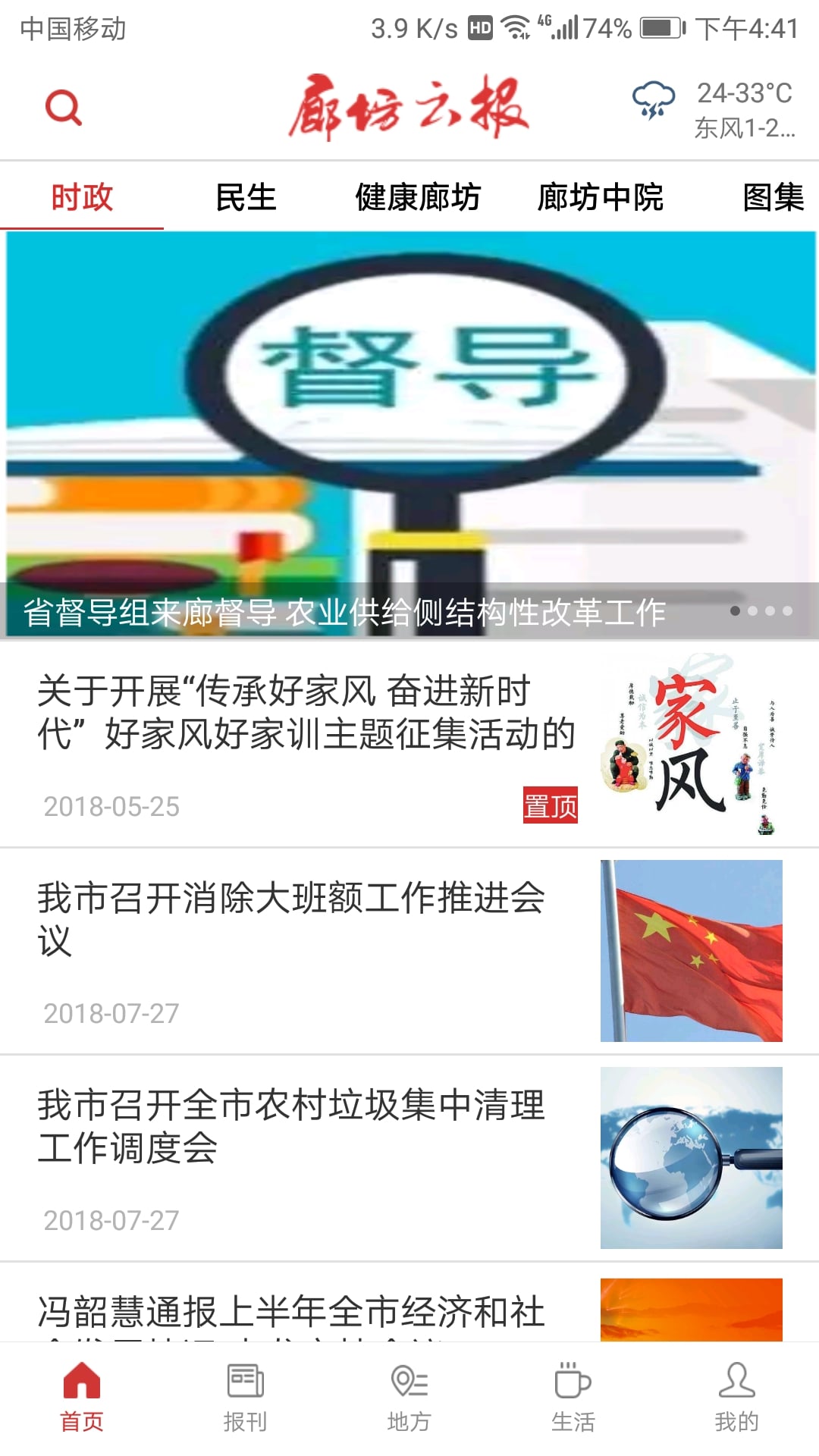Open the 生活 cup icon in bottom navigation

[x=572, y=1395]
